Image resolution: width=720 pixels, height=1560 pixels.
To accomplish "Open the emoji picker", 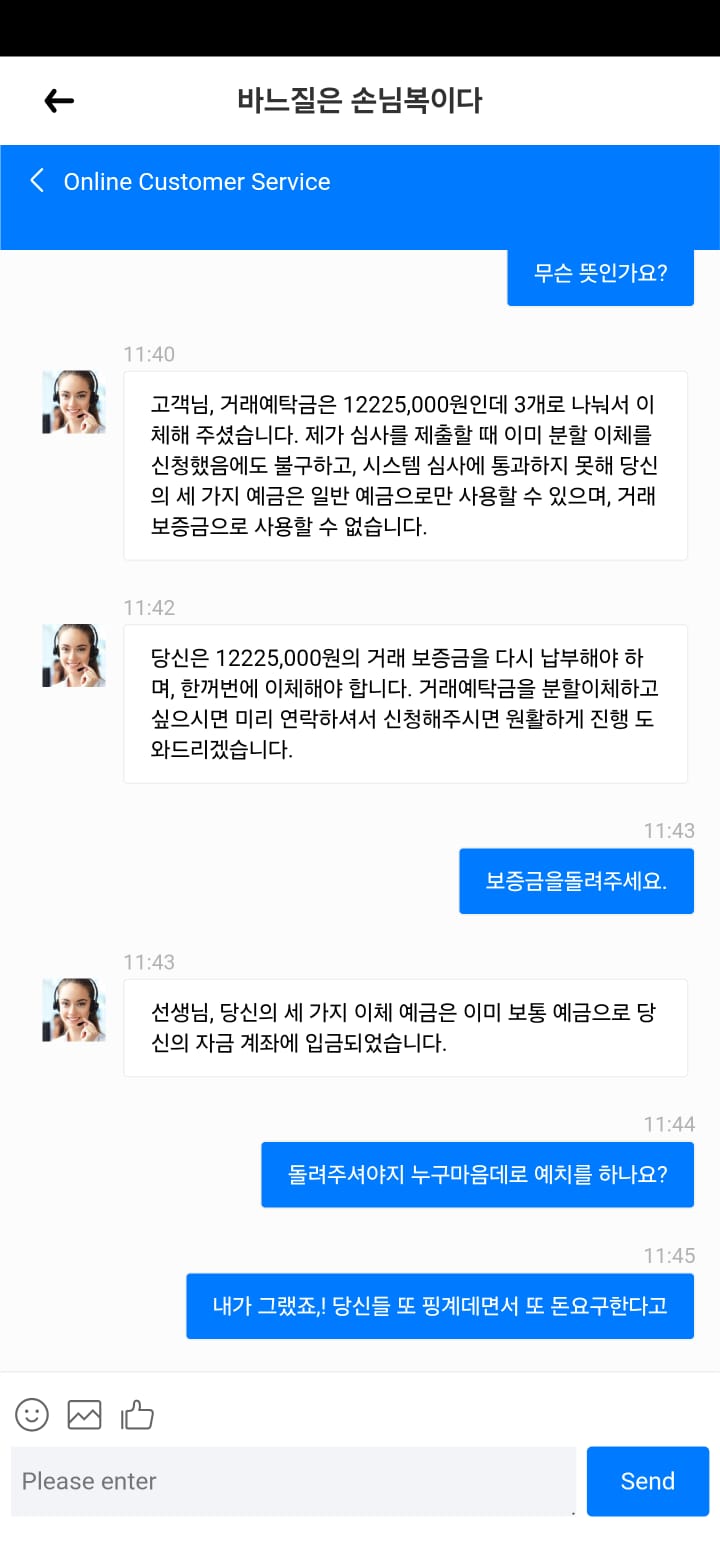I will pos(32,1414).
